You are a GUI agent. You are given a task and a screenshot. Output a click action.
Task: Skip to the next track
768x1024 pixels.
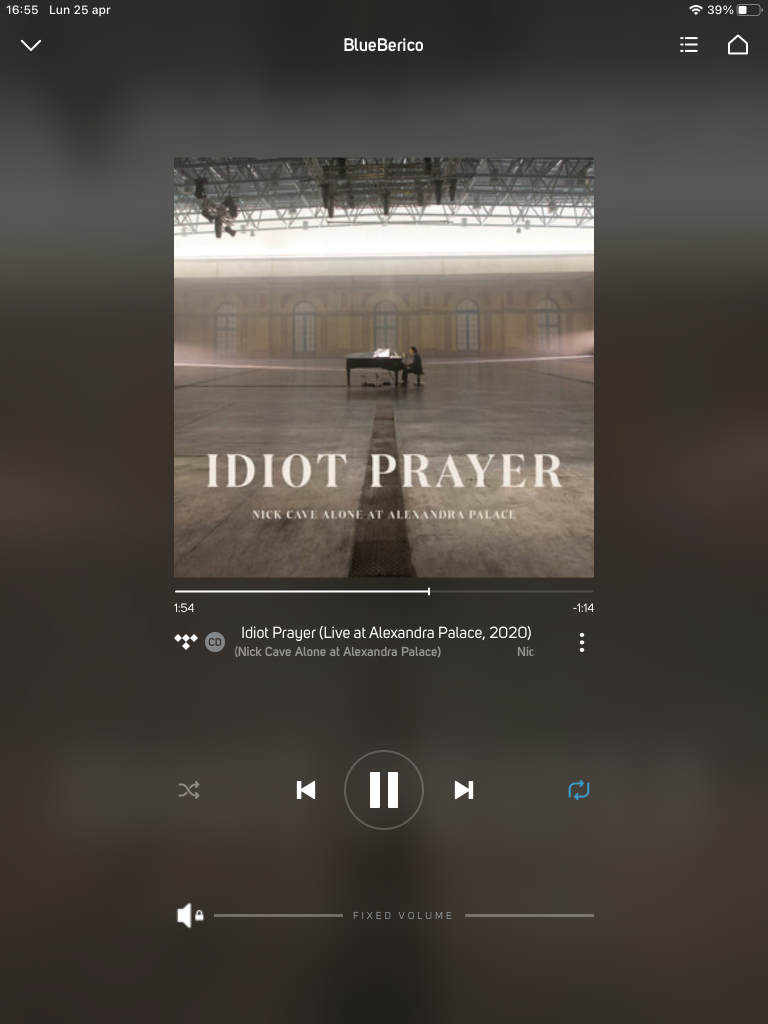point(463,790)
